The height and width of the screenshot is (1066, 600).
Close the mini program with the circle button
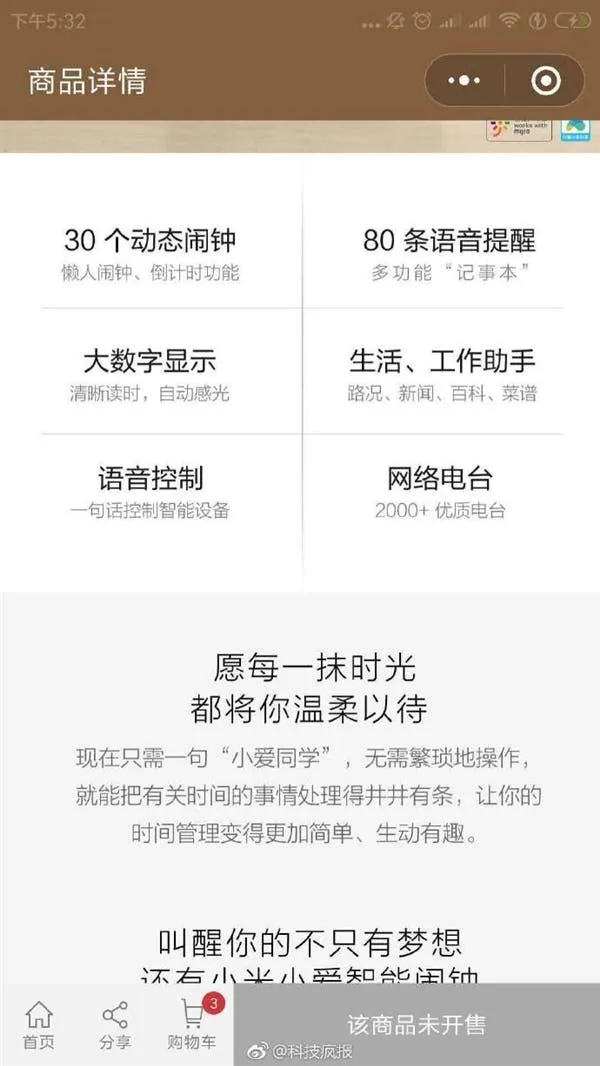(545, 80)
